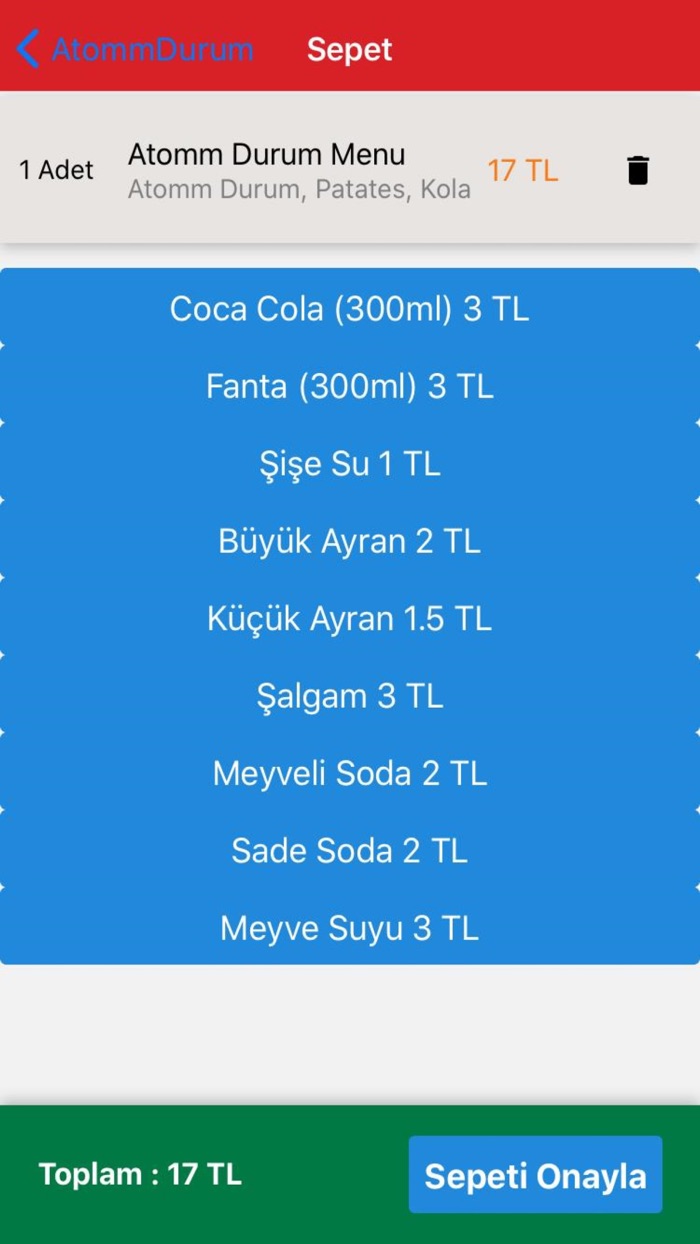Choose Küçük Ayran 1.5 TL
Viewport: 700px width, 1244px height.
coord(349,619)
